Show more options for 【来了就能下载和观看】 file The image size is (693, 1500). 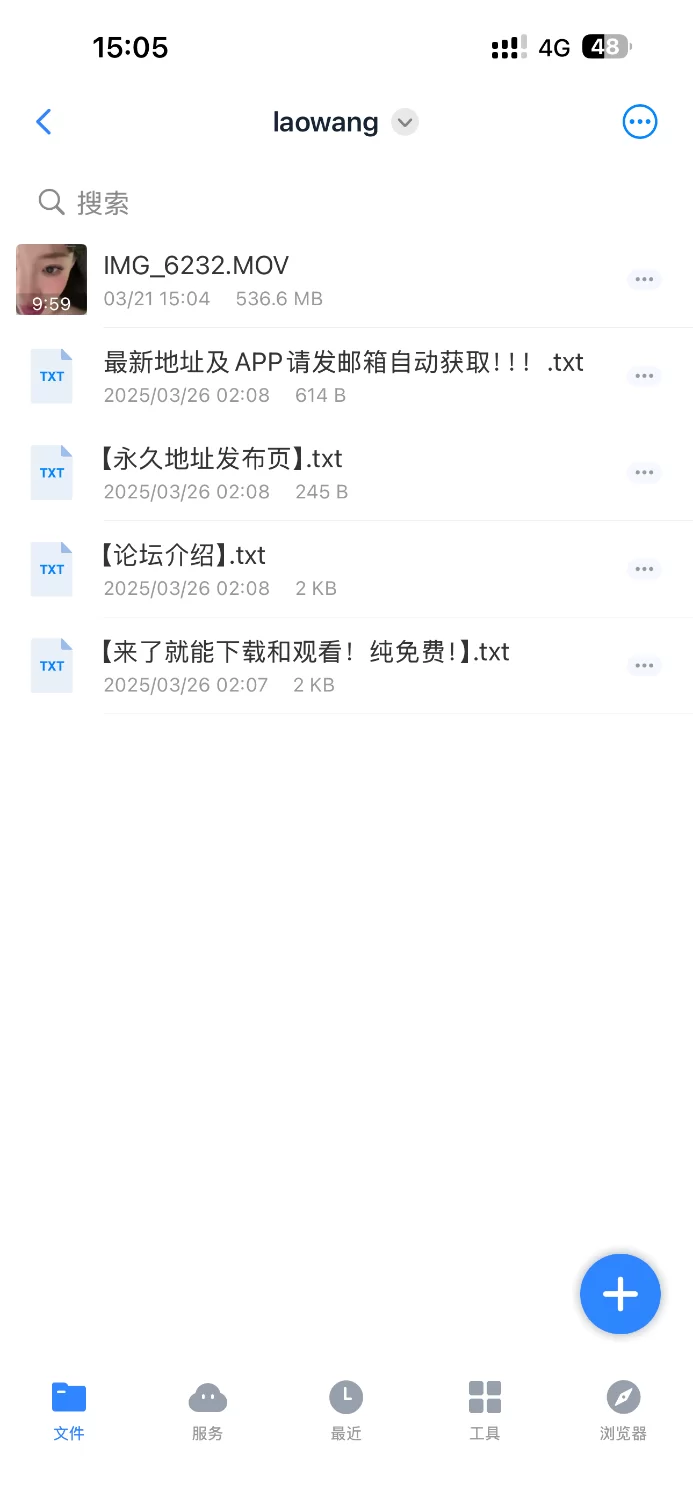click(x=644, y=666)
